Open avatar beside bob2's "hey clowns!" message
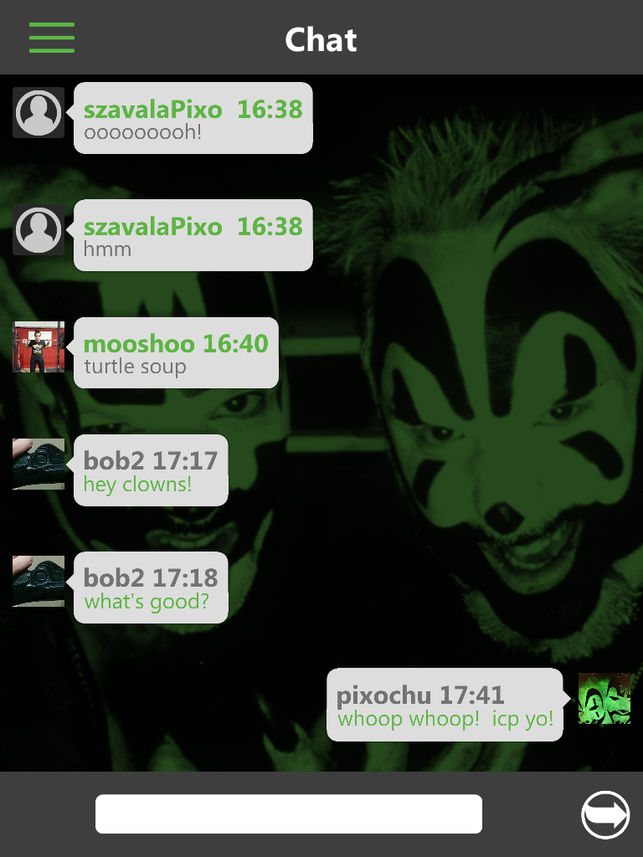The image size is (643, 857). (x=39, y=464)
